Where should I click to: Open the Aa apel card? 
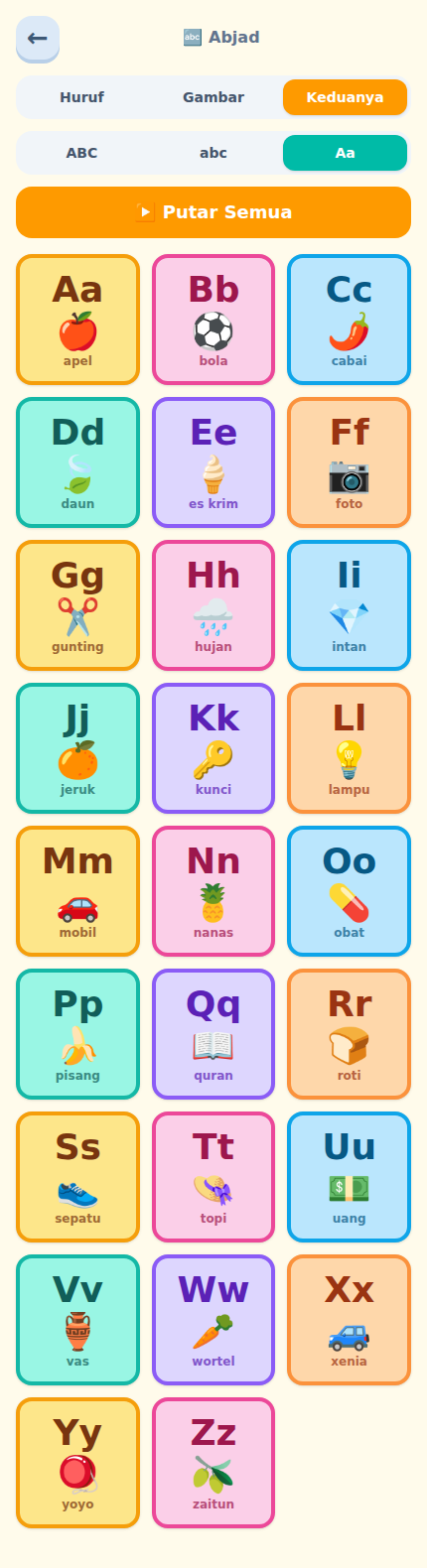(77, 320)
